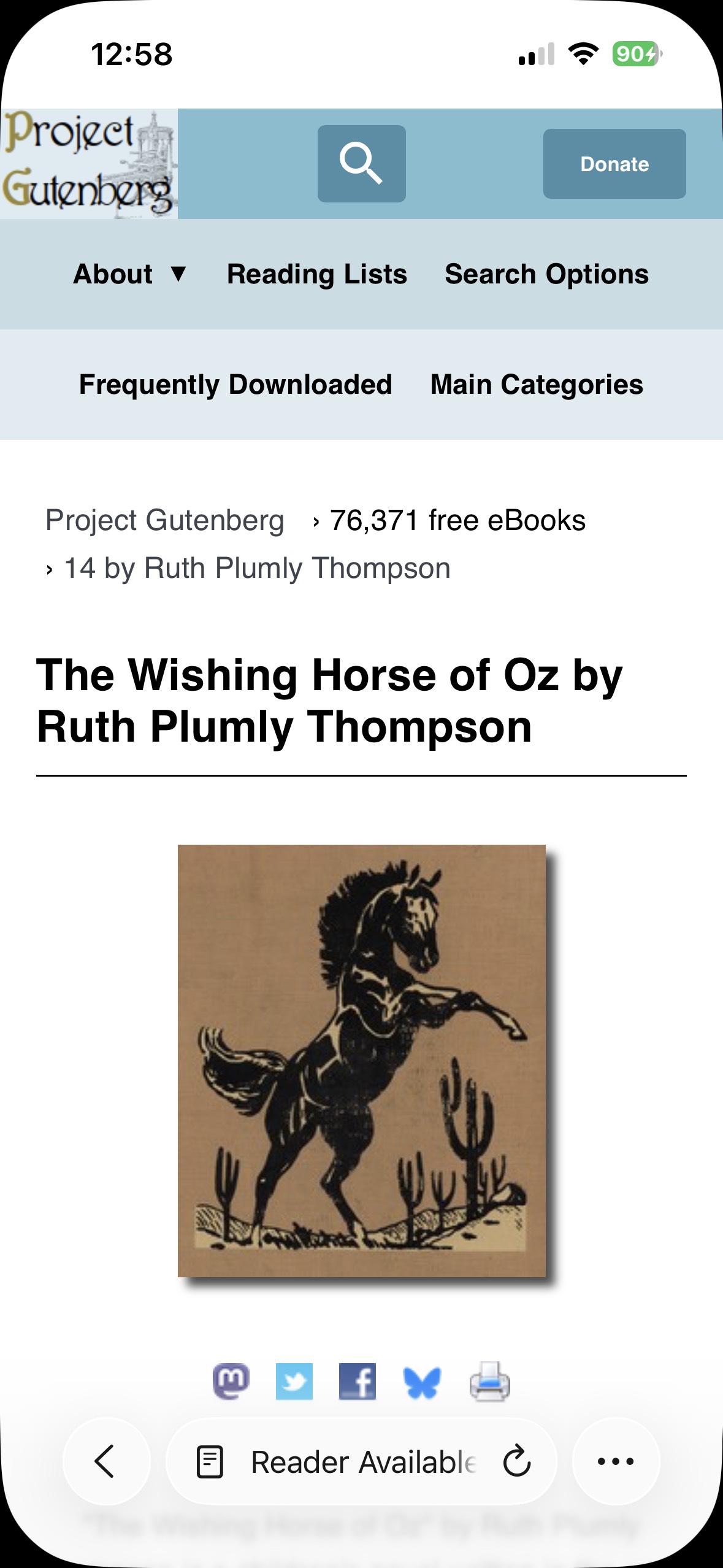Open the Donate button
The width and height of the screenshot is (723, 1568).
[614, 164]
